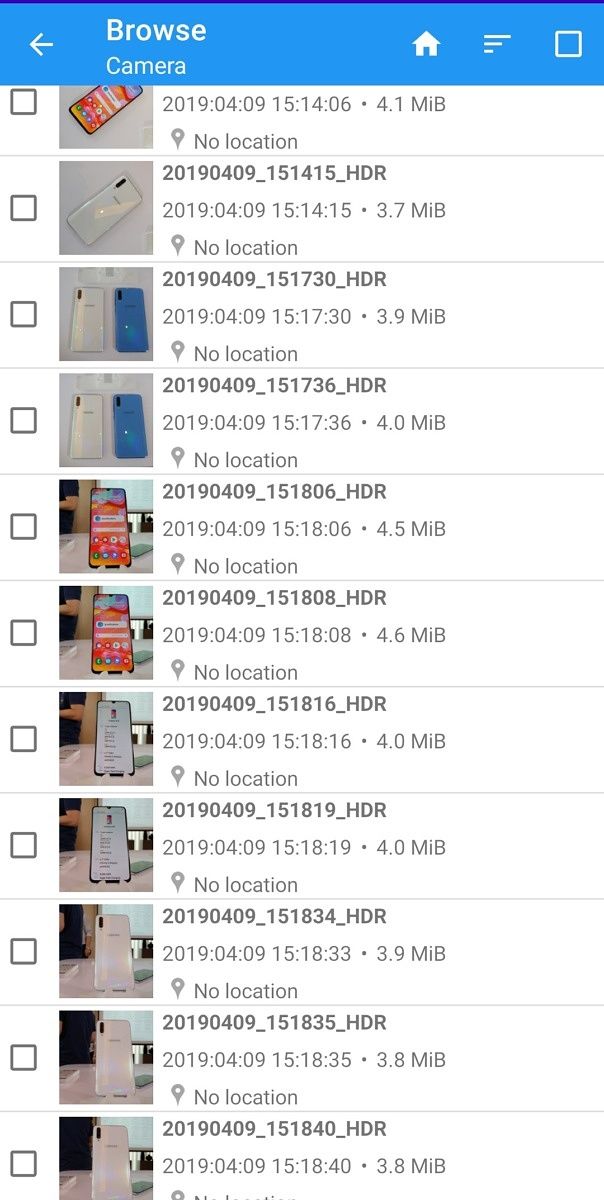
Task: Mark the checkbox for 20190409_151819_HDR
Action: pos(23,845)
